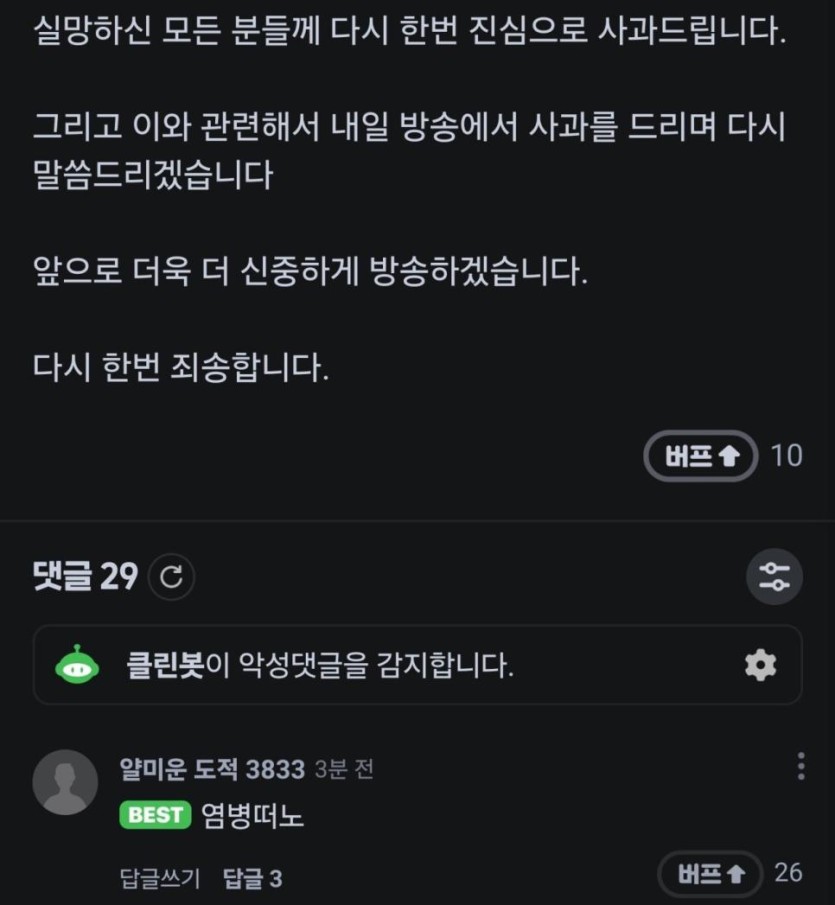The width and height of the screenshot is (835, 905).
Task: Tap the 버프 button under the apology post
Action: 700,456
